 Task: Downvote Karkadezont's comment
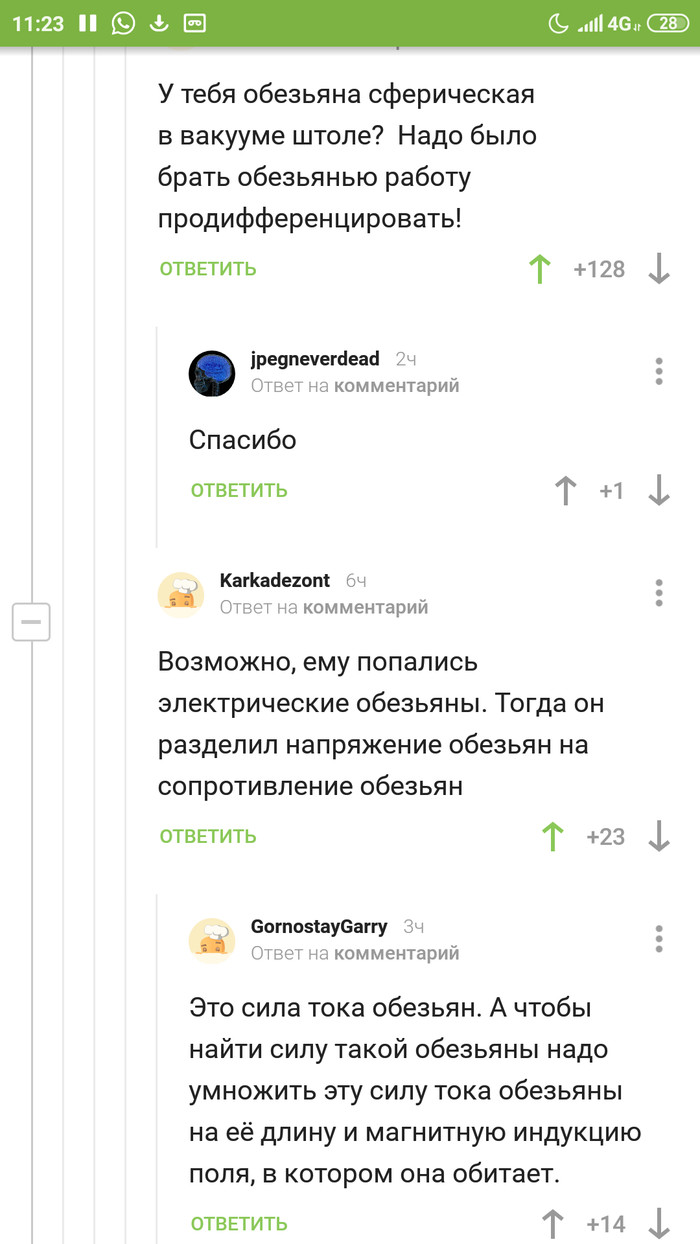(x=659, y=836)
